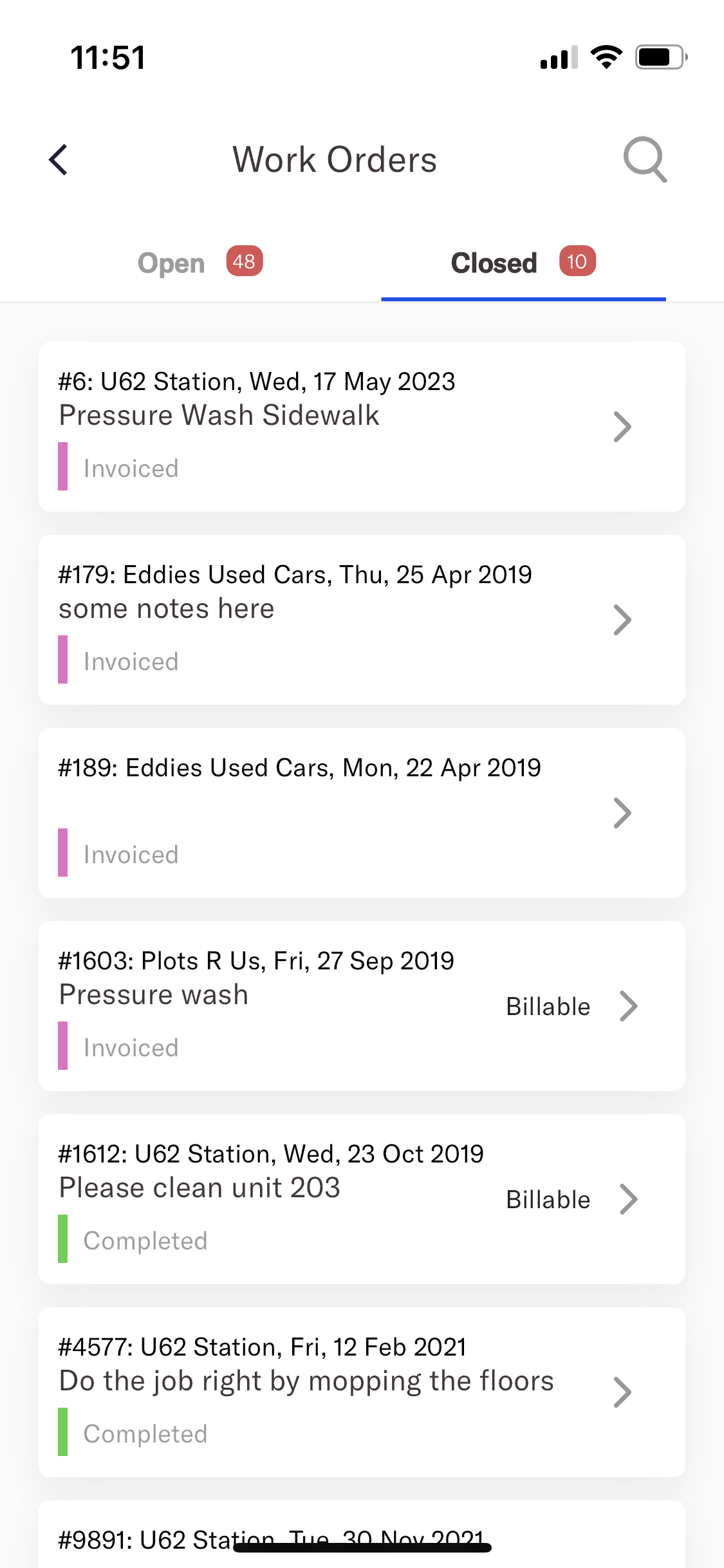Image resolution: width=724 pixels, height=1568 pixels.
Task: Open work order #9891 U62 Station
Action: pyautogui.click(x=362, y=1535)
